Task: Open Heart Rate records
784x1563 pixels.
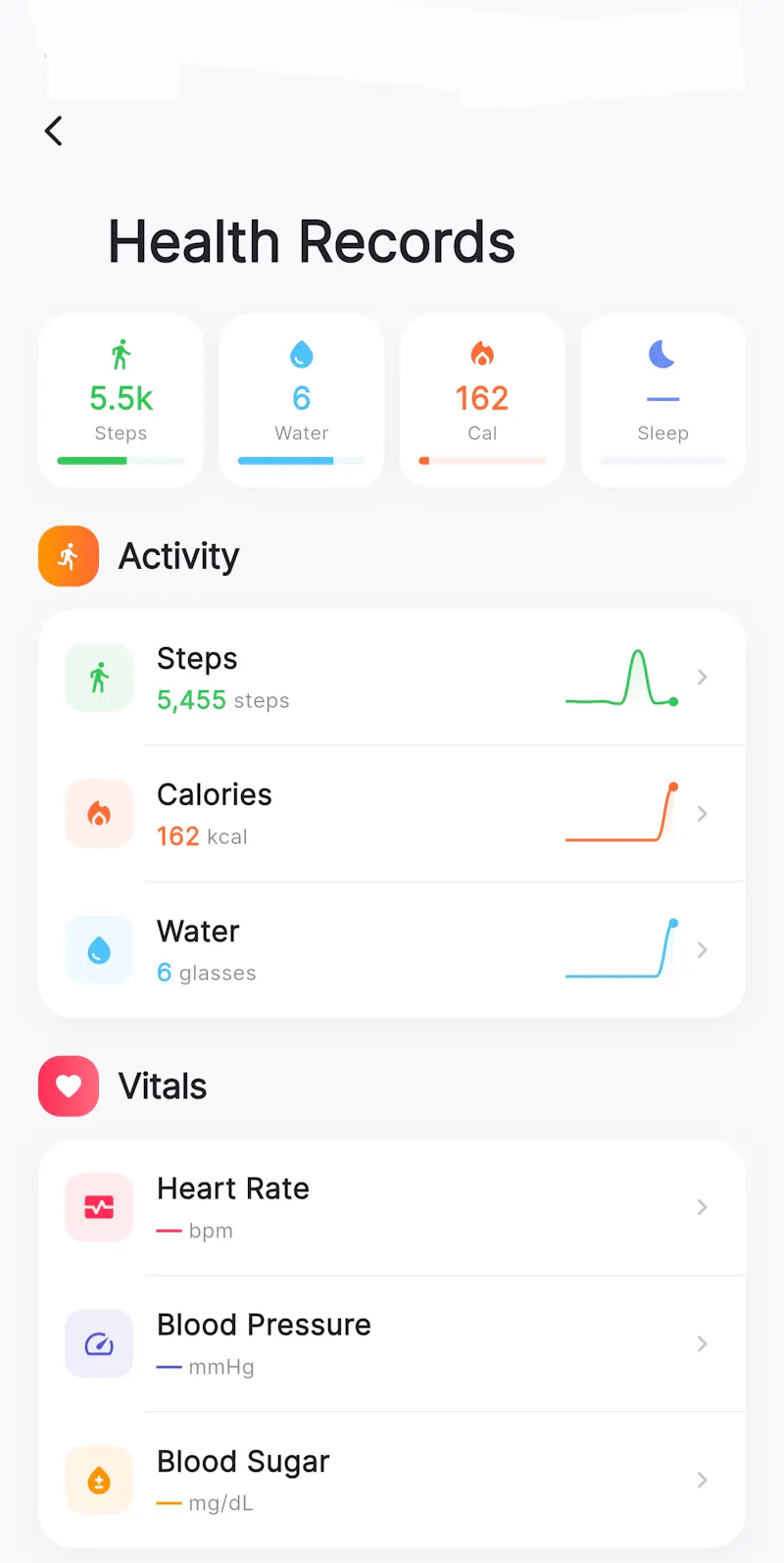Action: coord(392,1207)
